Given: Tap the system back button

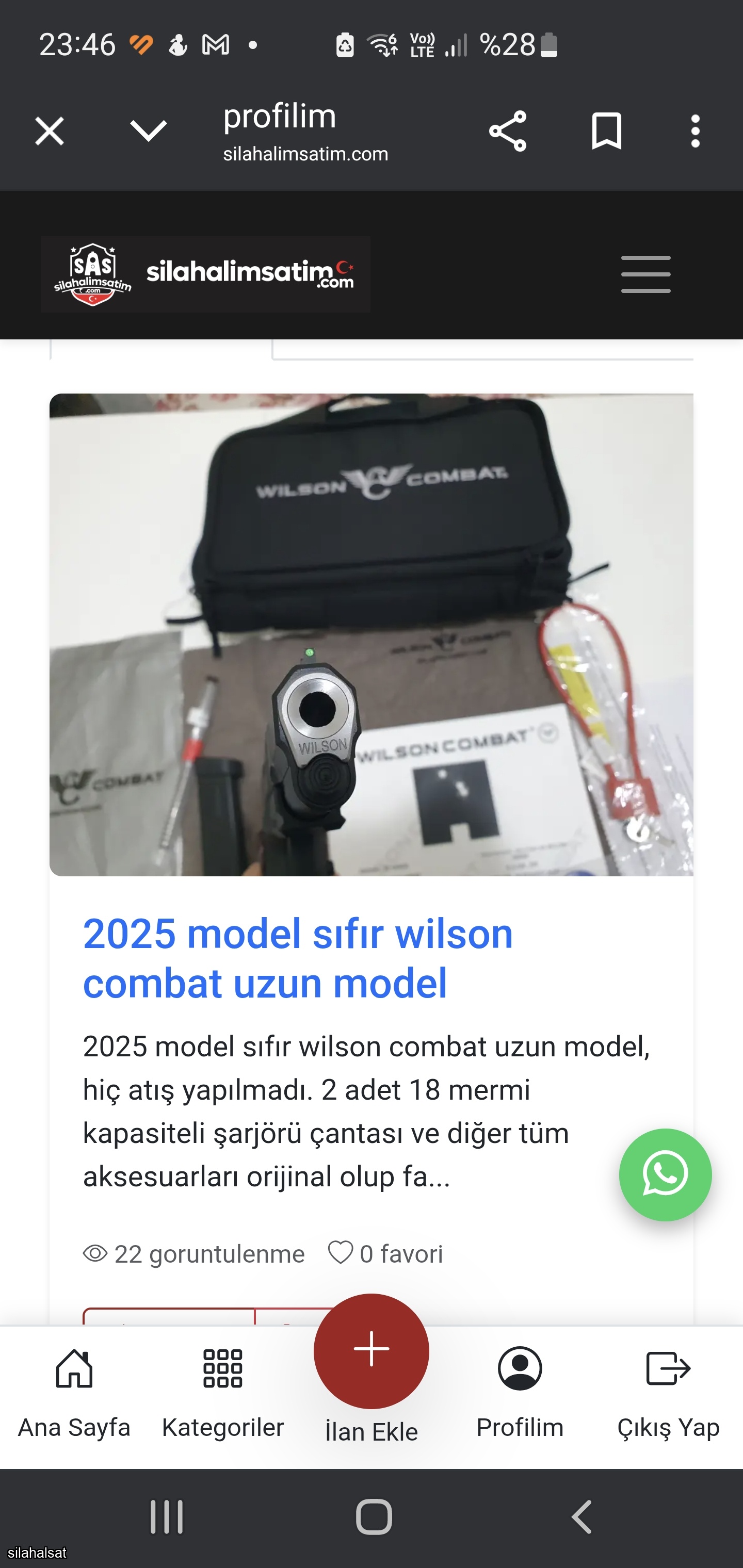Looking at the screenshot, I should [582, 1516].
